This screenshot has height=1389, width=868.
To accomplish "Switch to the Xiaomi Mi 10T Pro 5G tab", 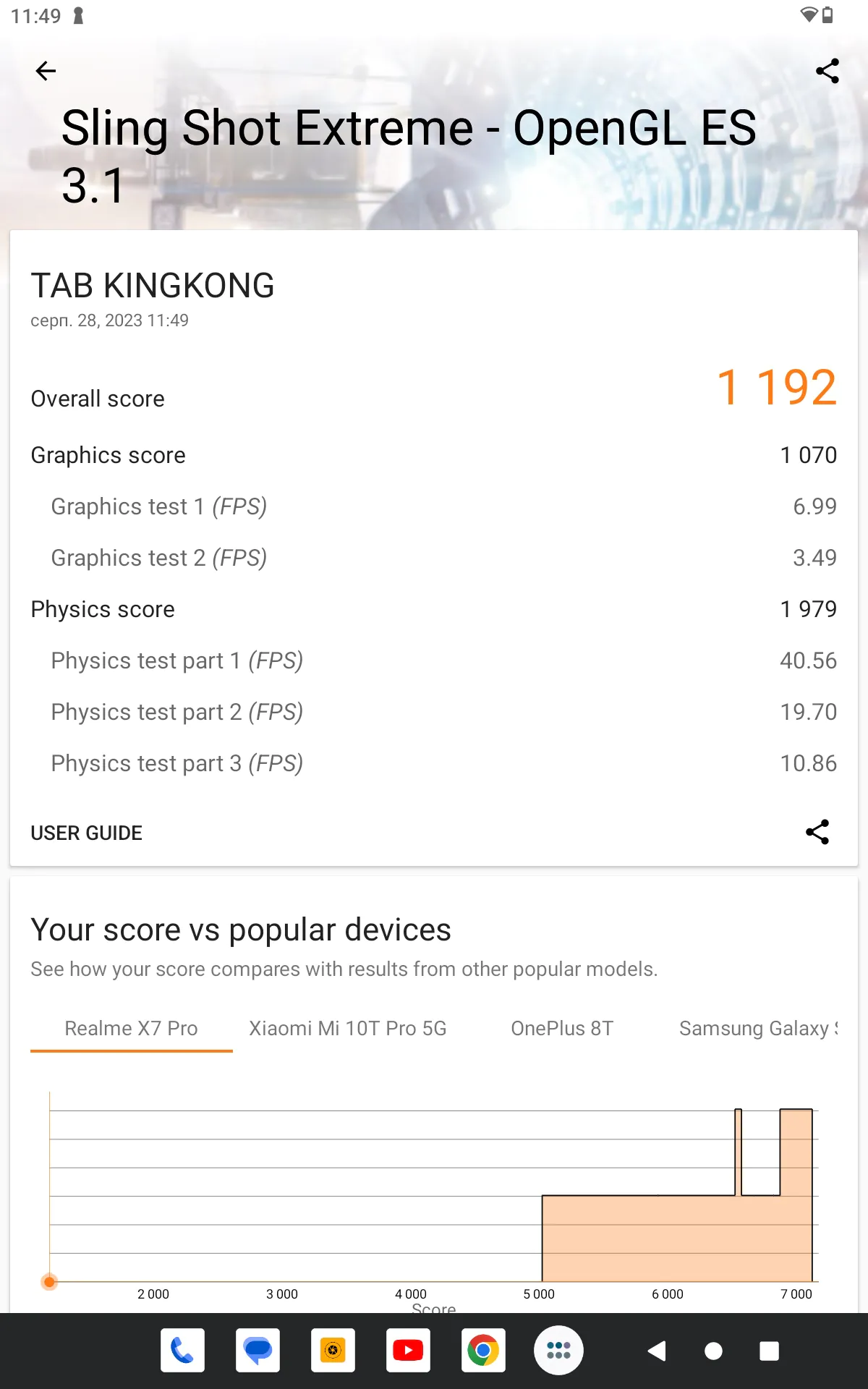I will point(348,1028).
